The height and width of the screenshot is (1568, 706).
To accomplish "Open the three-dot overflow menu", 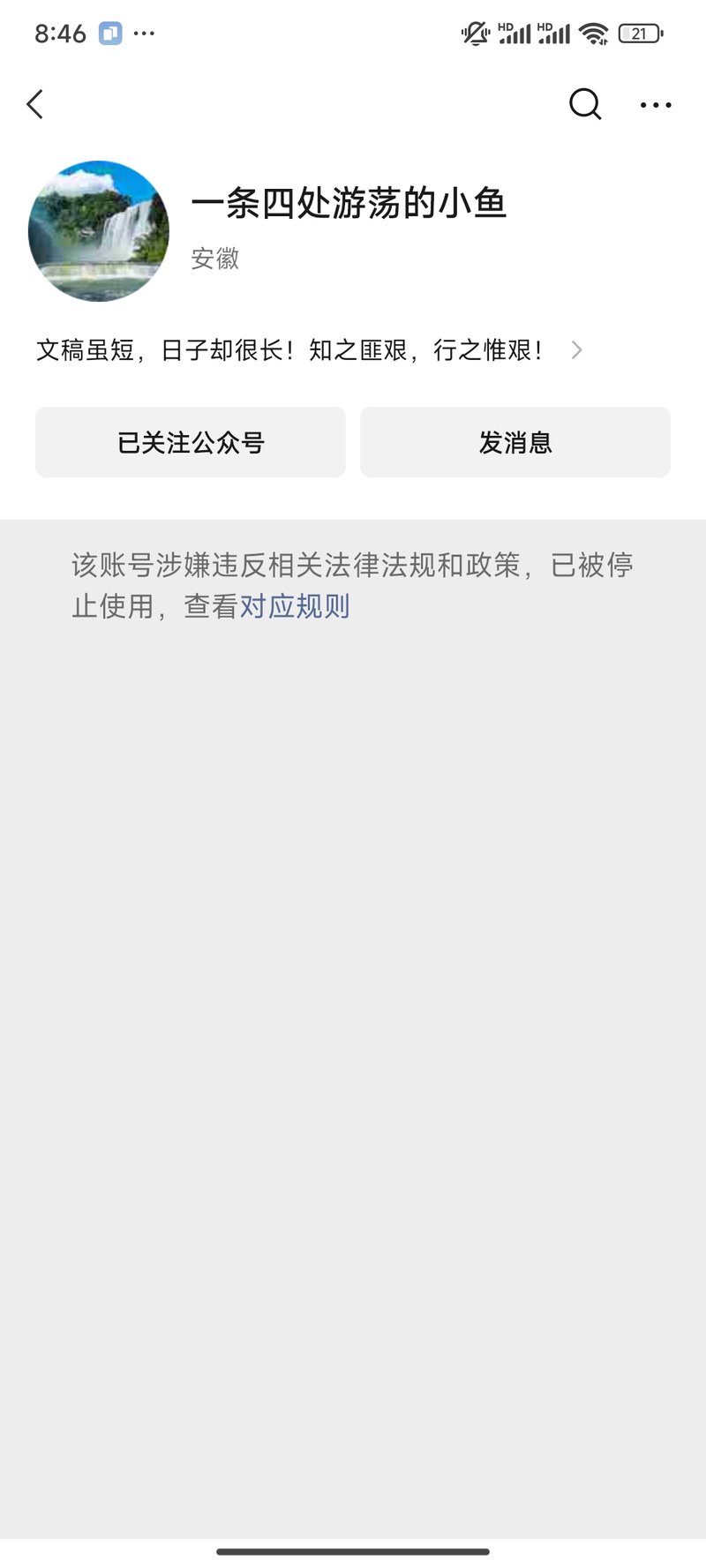I will coord(656,105).
